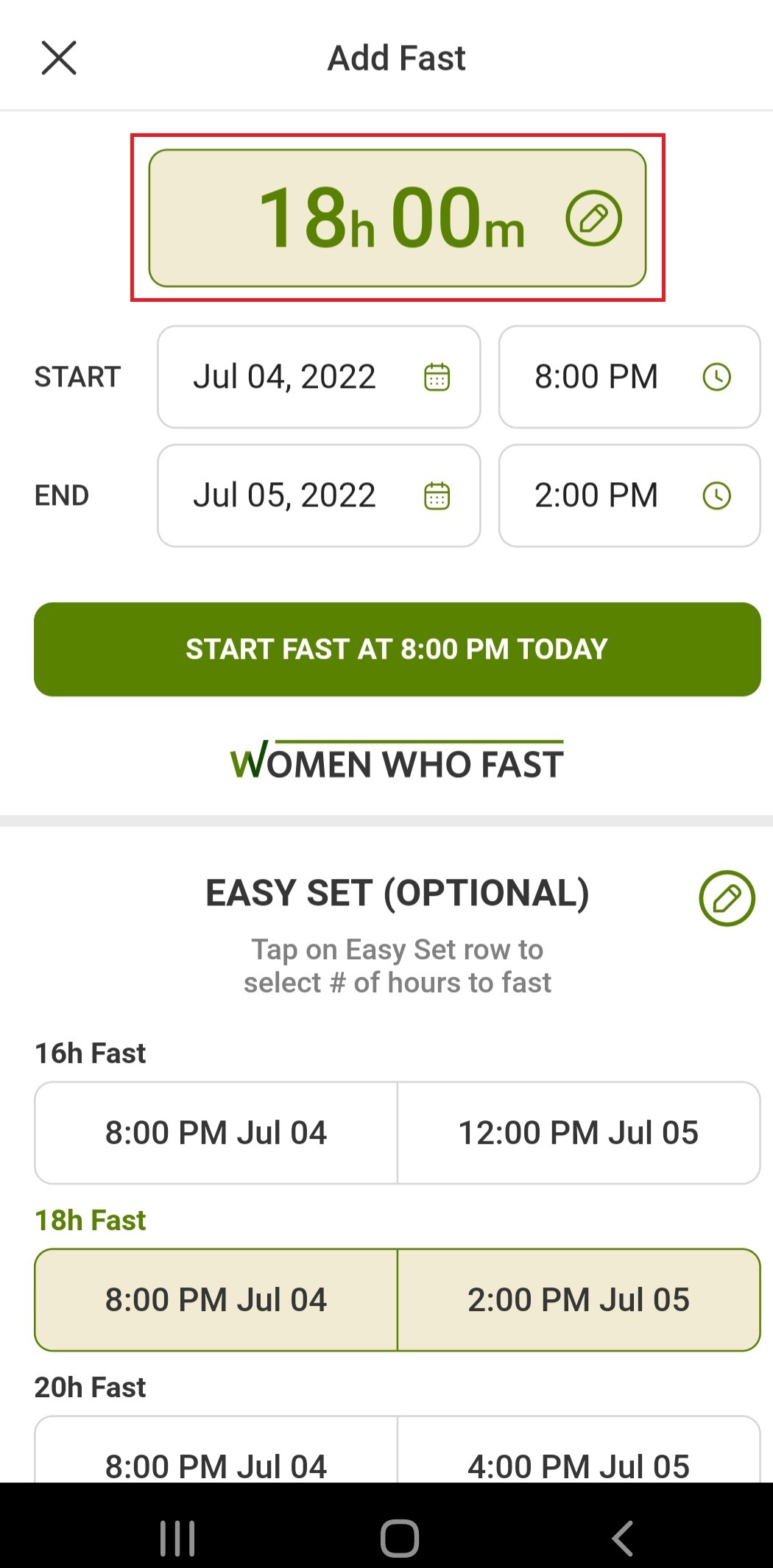Select 8:00 PM Jul 04 in 18h Fast

[216, 1299]
